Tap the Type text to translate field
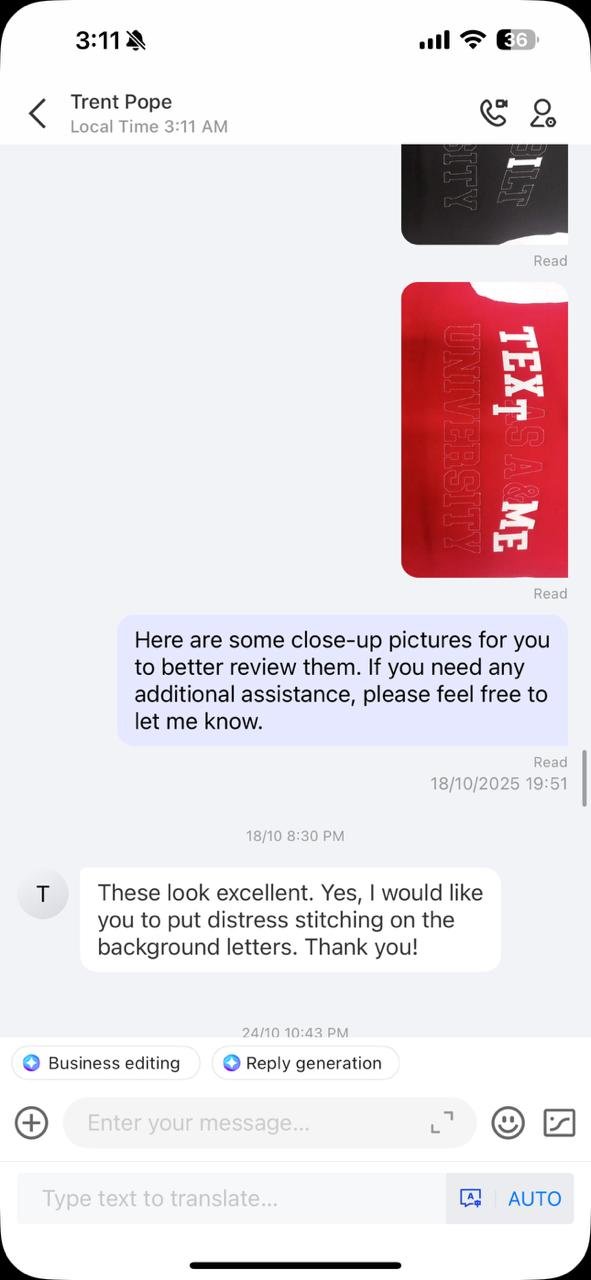The height and width of the screenshot is (1280, 591). click(x=231, y=1198)
